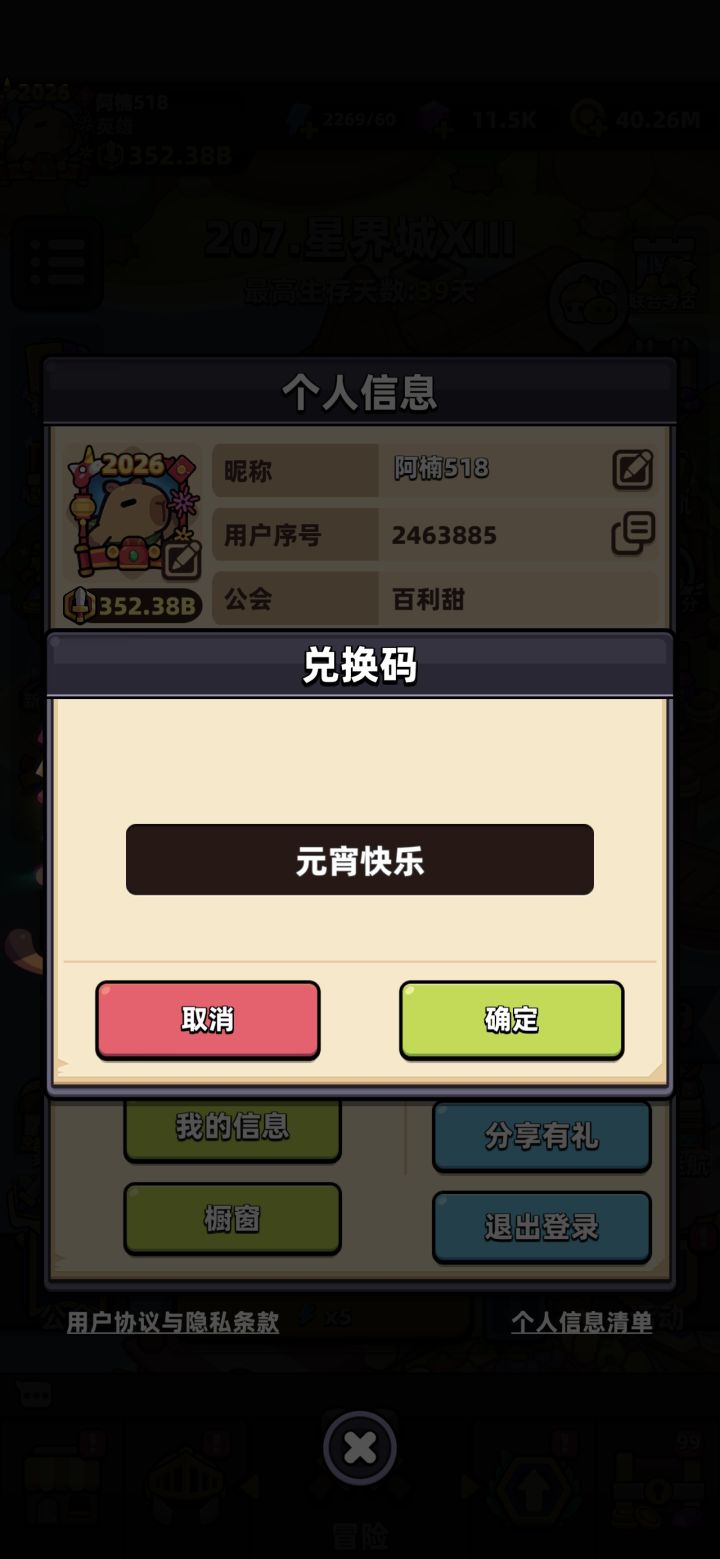
Task: Confirm the redeem code with 确定
Action: [511, 1020]
